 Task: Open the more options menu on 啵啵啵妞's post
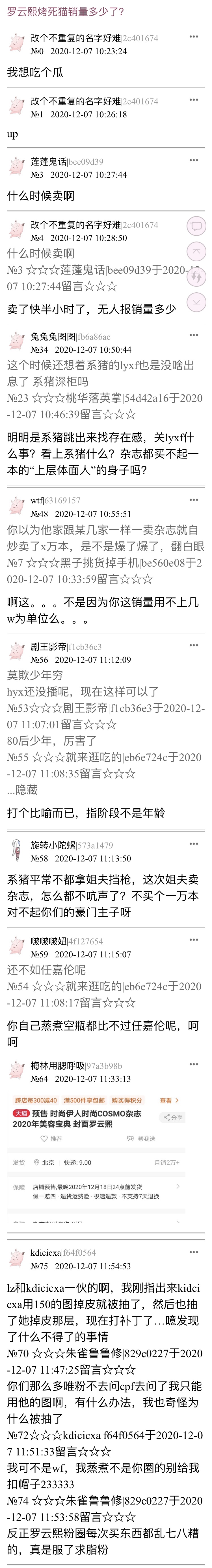(x=194, y=940)
